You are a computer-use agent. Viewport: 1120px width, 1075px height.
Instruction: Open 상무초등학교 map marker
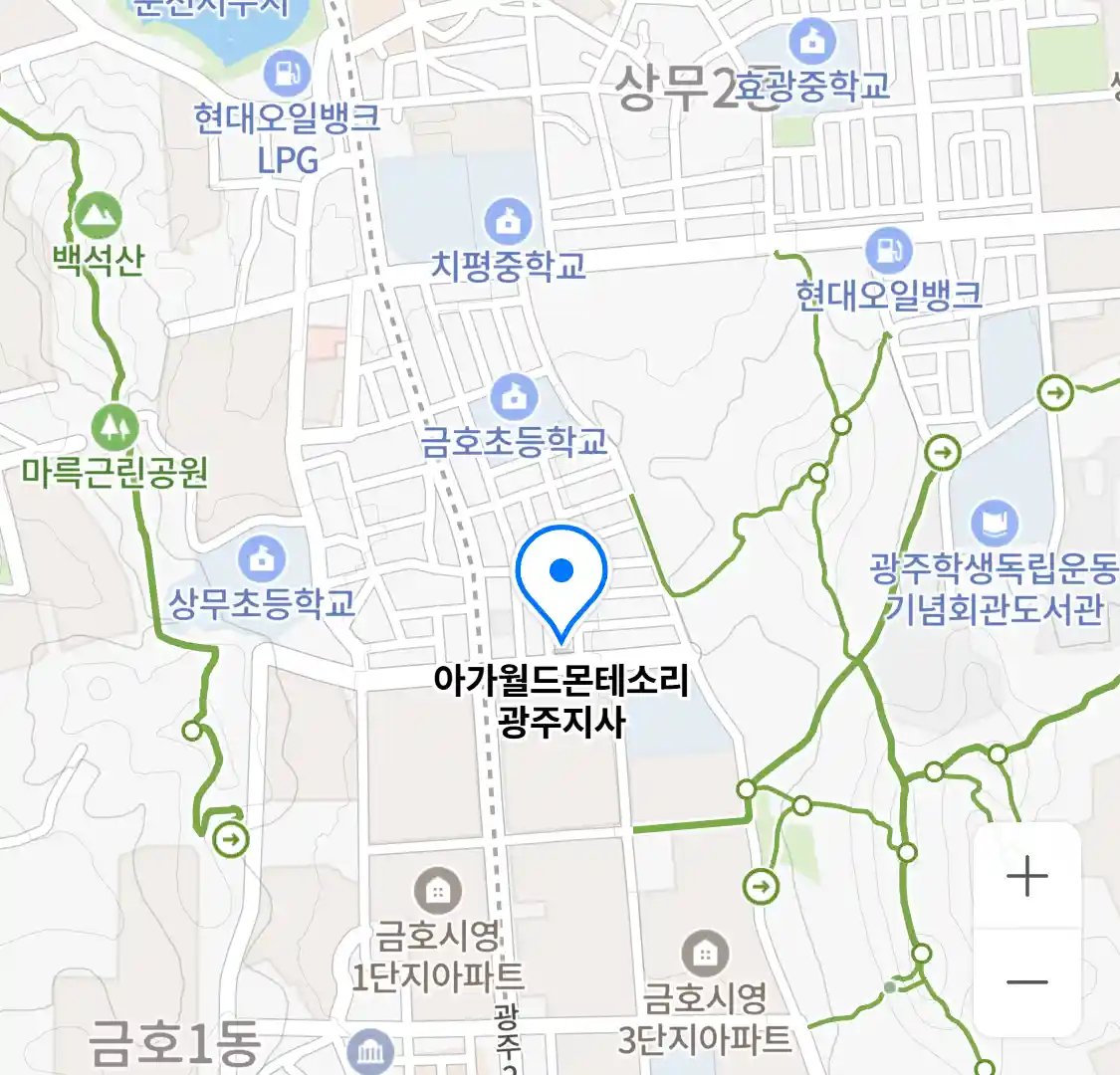[262, 557]
